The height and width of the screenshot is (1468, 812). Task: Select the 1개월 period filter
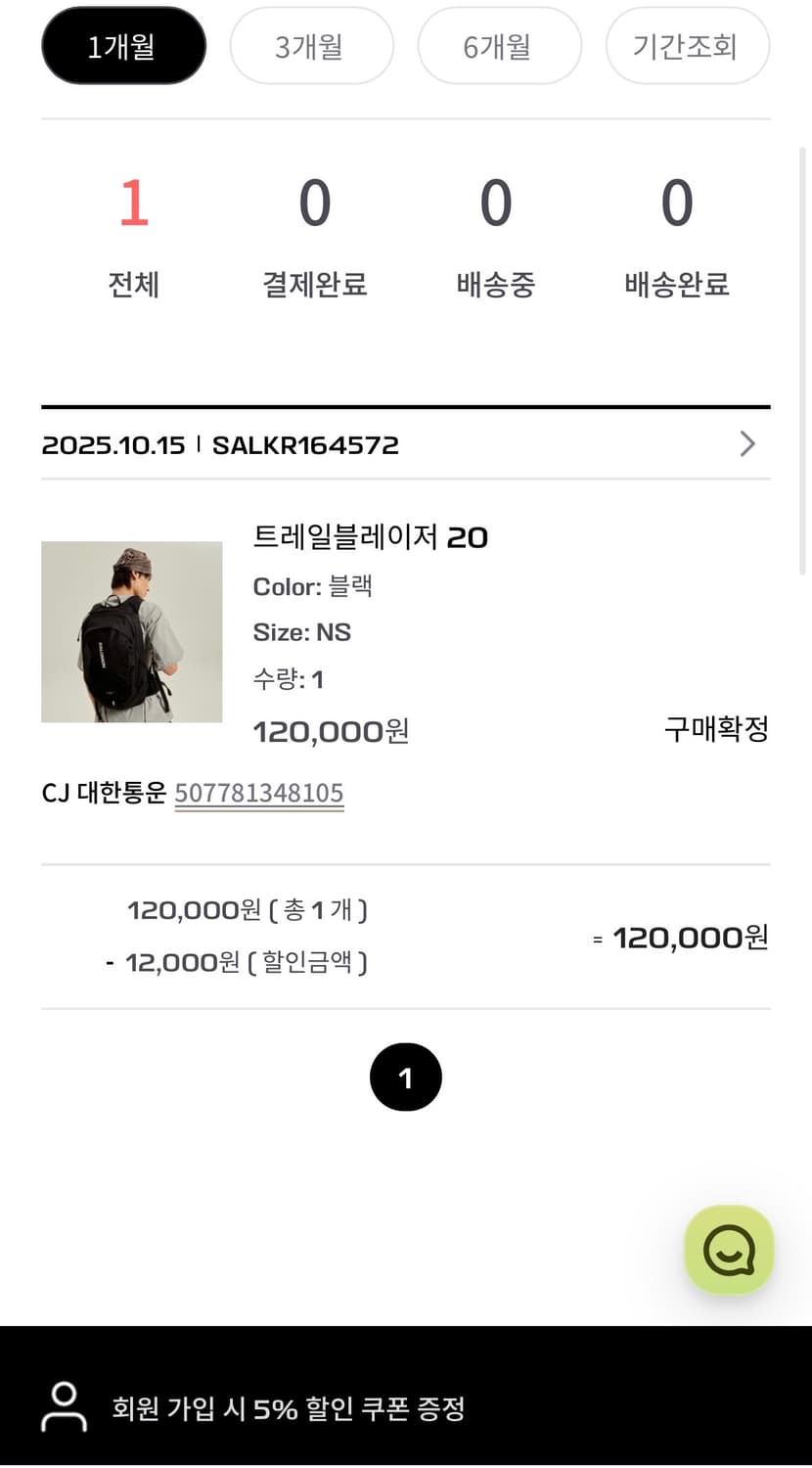pyautogui.click(x=123, y=45)
